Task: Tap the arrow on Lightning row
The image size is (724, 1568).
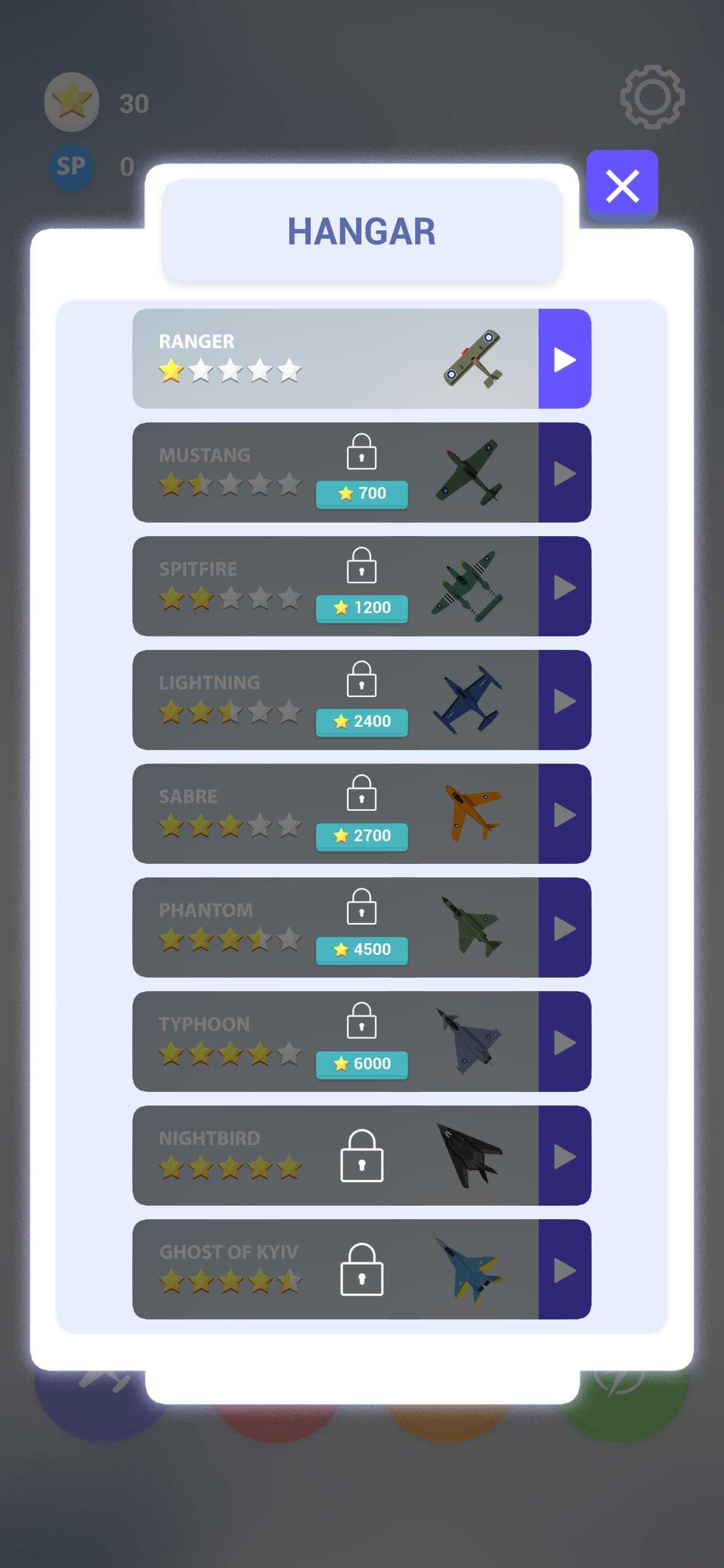Action: [564, 701]
